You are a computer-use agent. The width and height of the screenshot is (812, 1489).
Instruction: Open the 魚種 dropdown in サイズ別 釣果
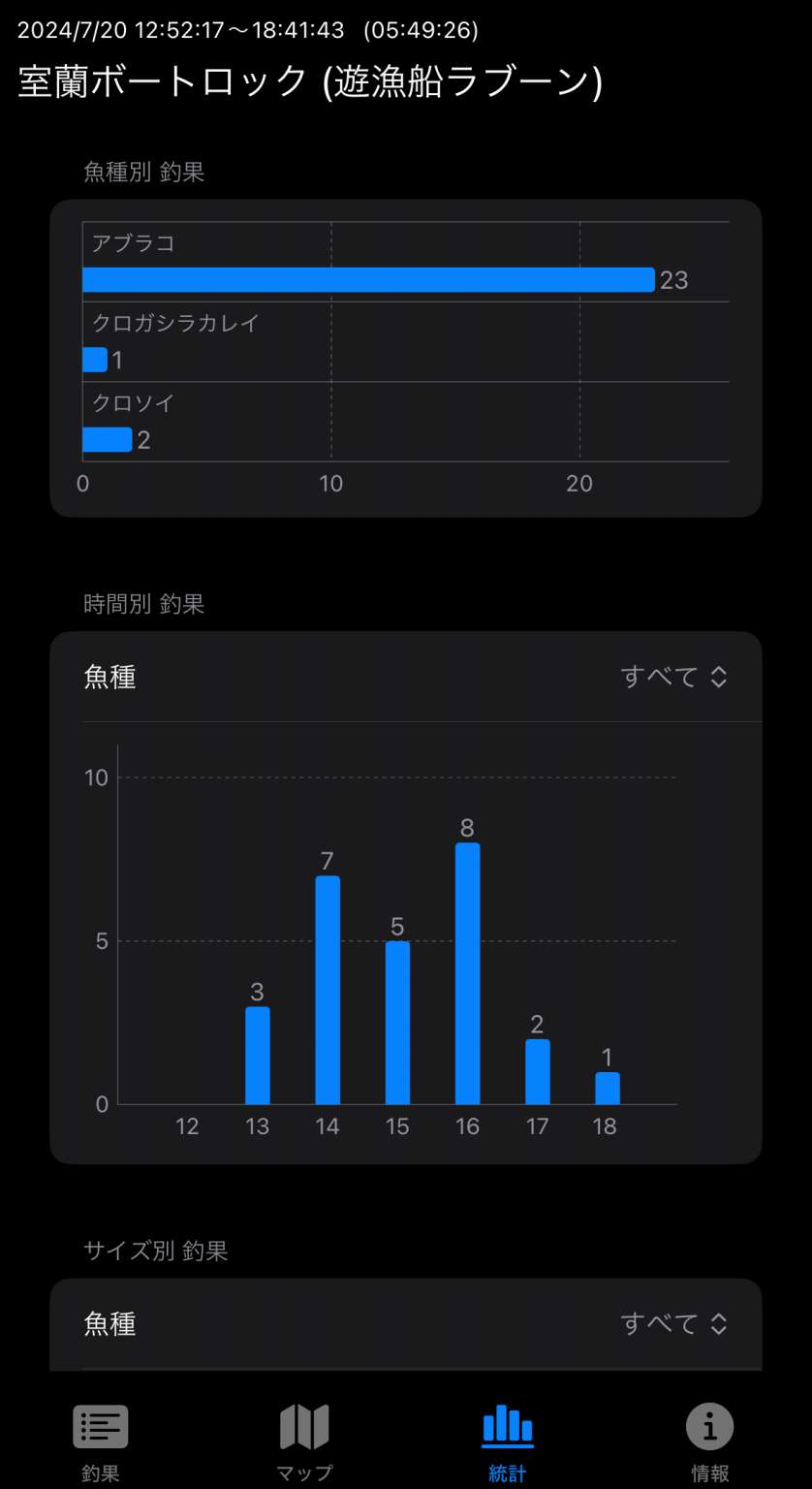click(673, 1323)
